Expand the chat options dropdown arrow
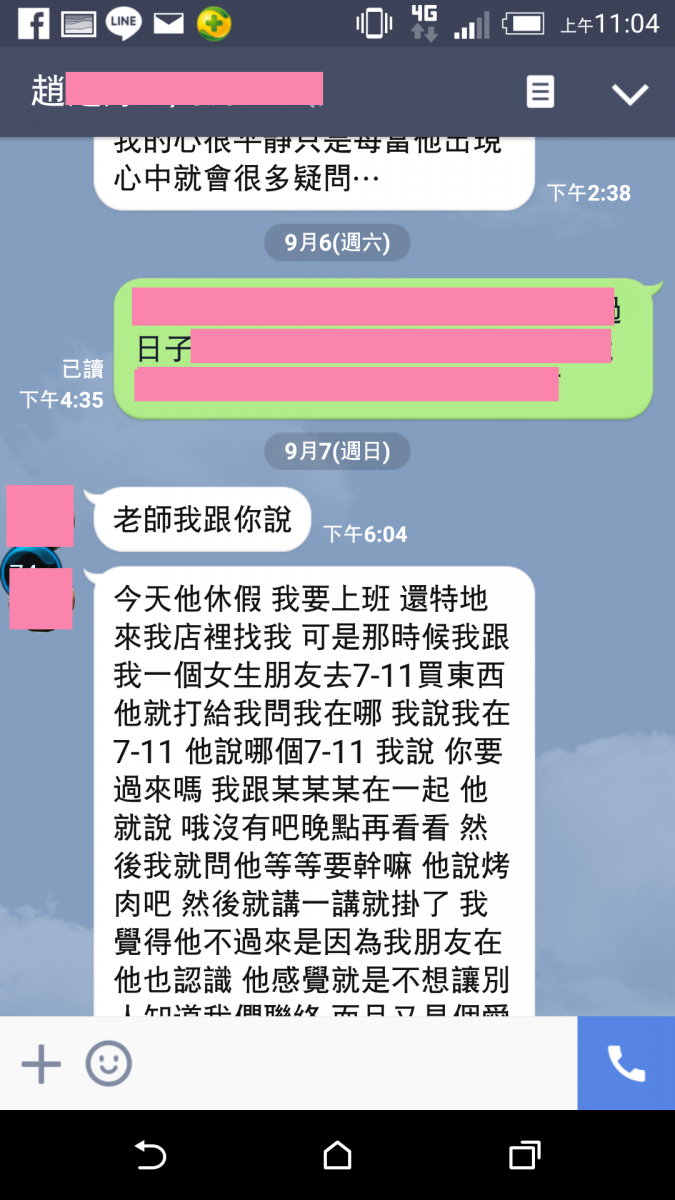The width and height of the screenshot is (675, 1200). point(630,94)
